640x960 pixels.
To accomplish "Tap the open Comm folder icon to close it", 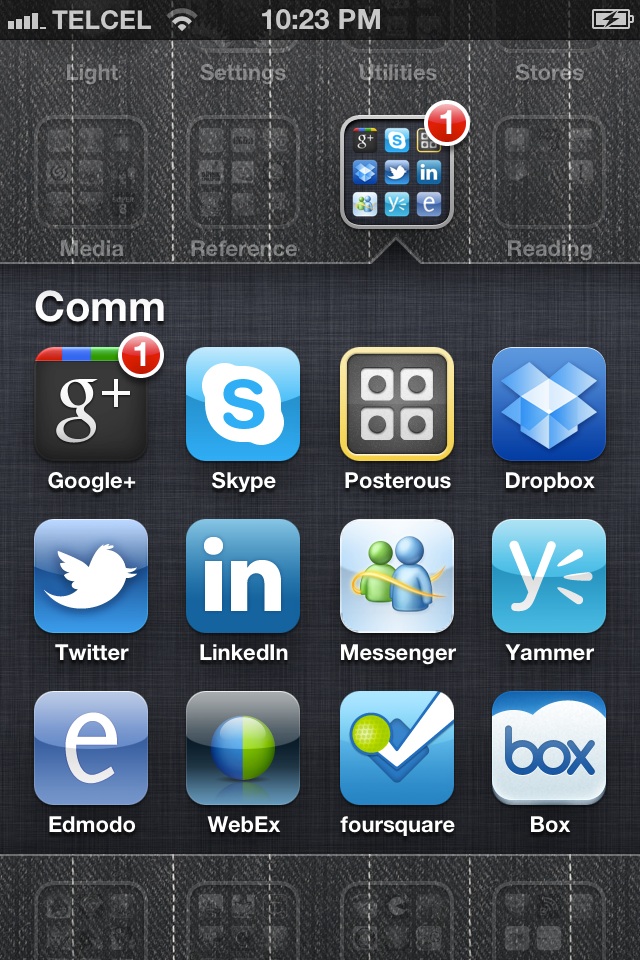I will (x=397, y=172).
